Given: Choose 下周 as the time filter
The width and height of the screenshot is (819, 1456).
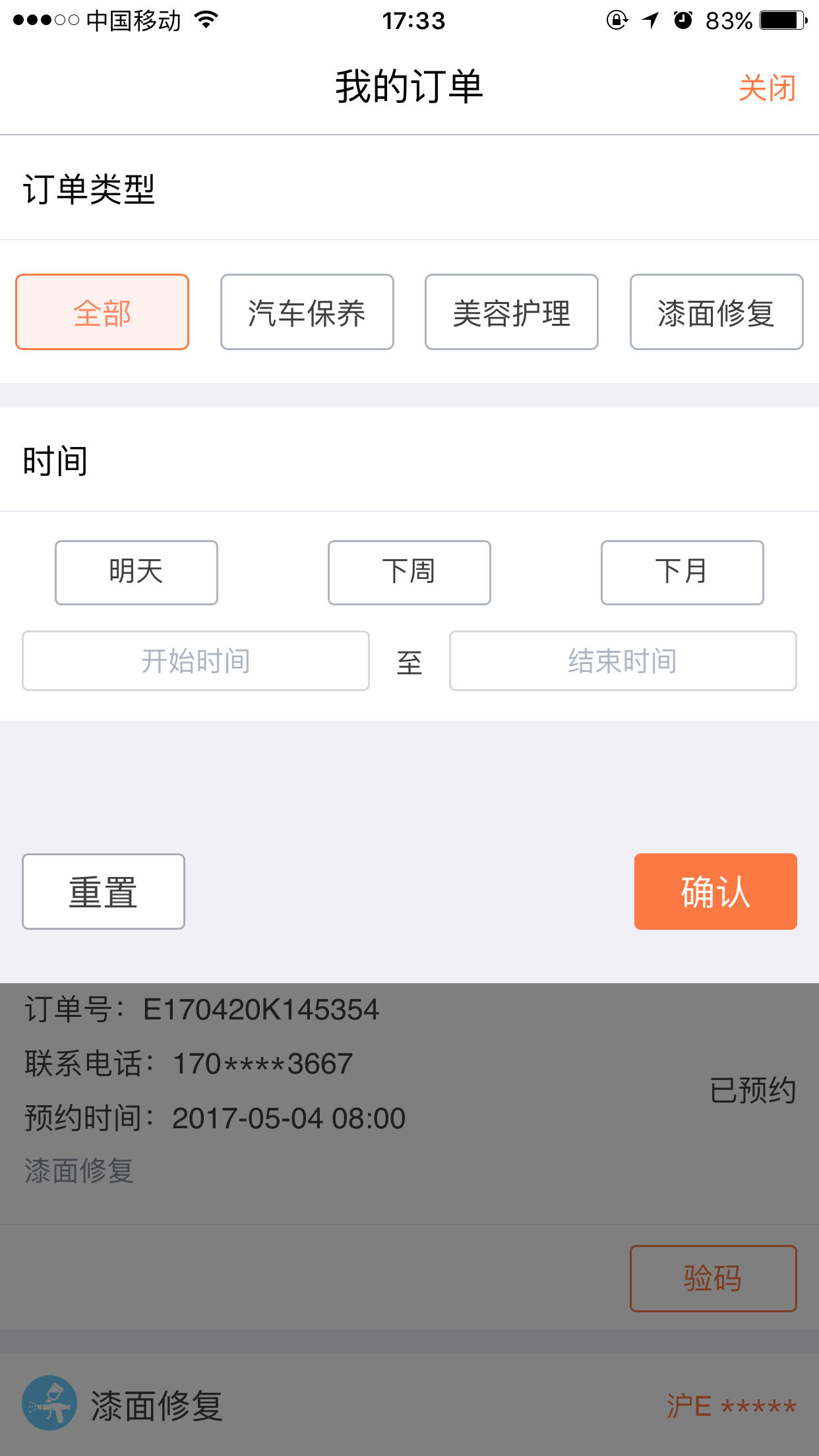Looking at the screenshot, I should 409,572.
